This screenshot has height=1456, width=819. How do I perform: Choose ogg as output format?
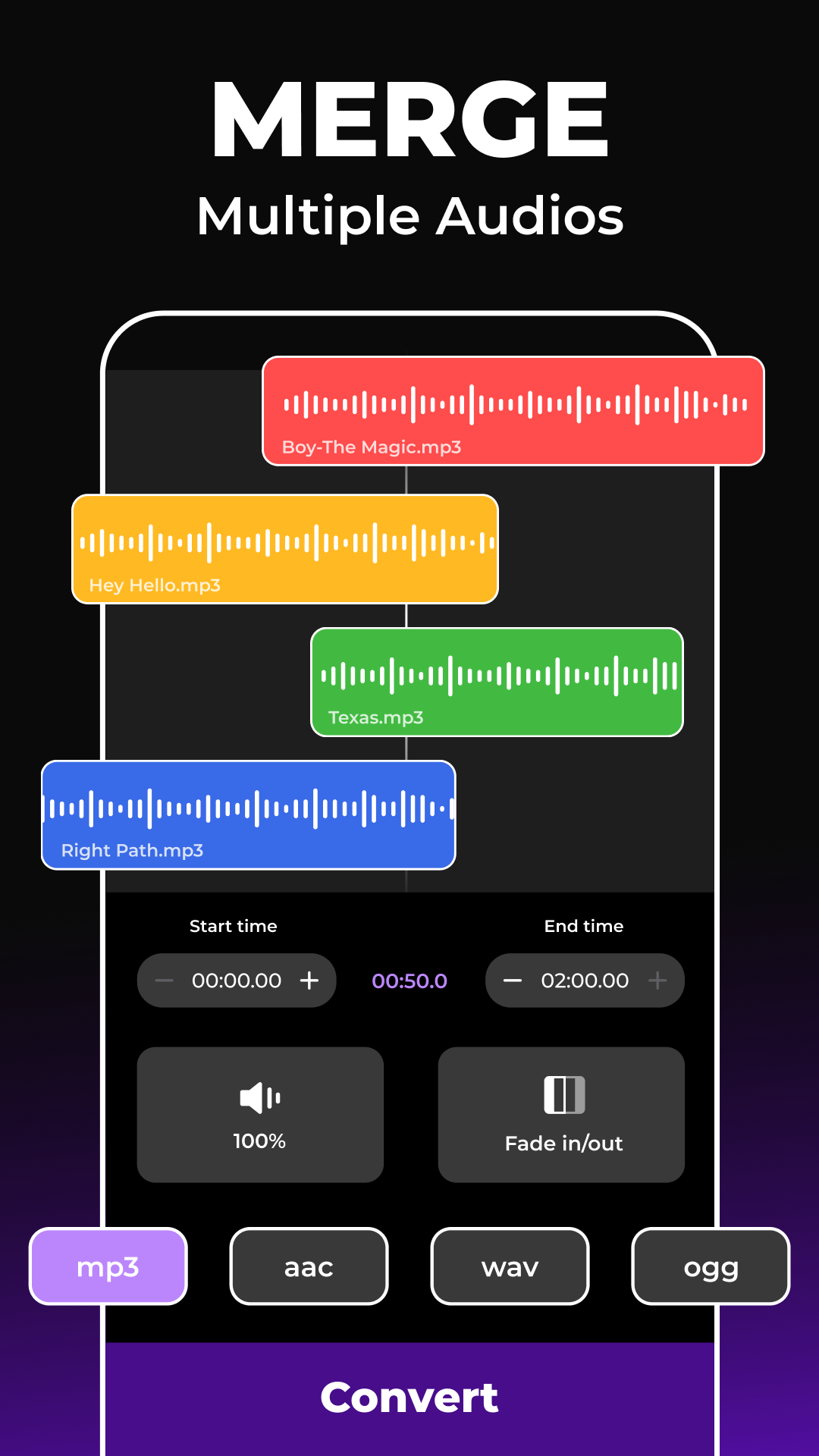(710, 1266)
